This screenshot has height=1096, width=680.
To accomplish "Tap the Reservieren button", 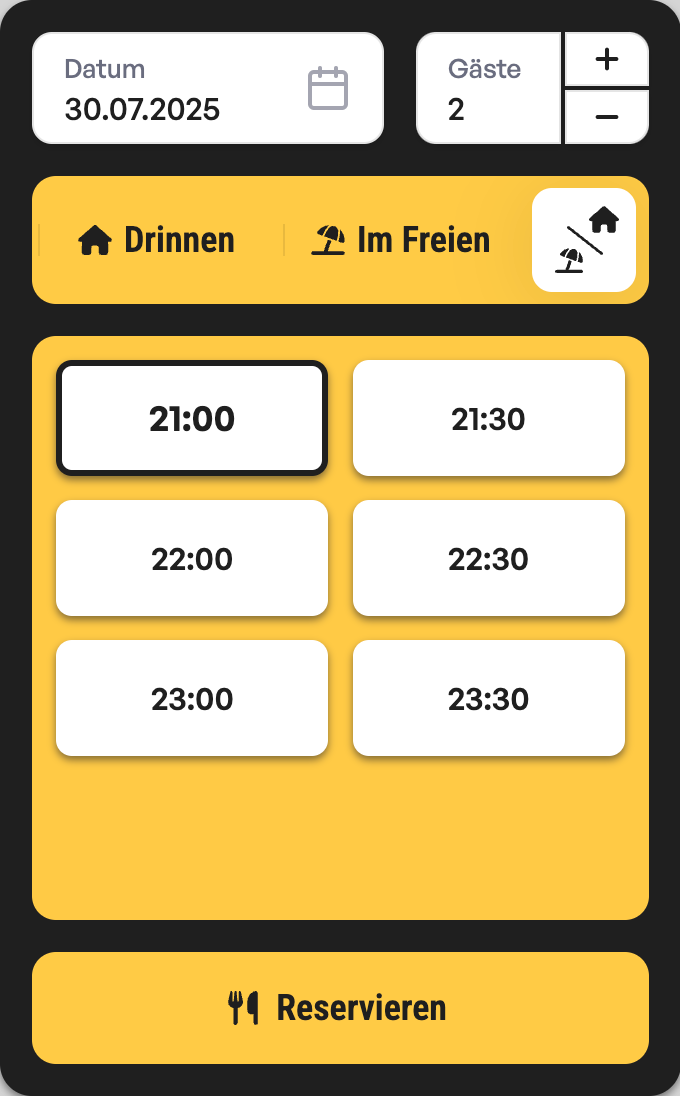I will pos(340,1008).
